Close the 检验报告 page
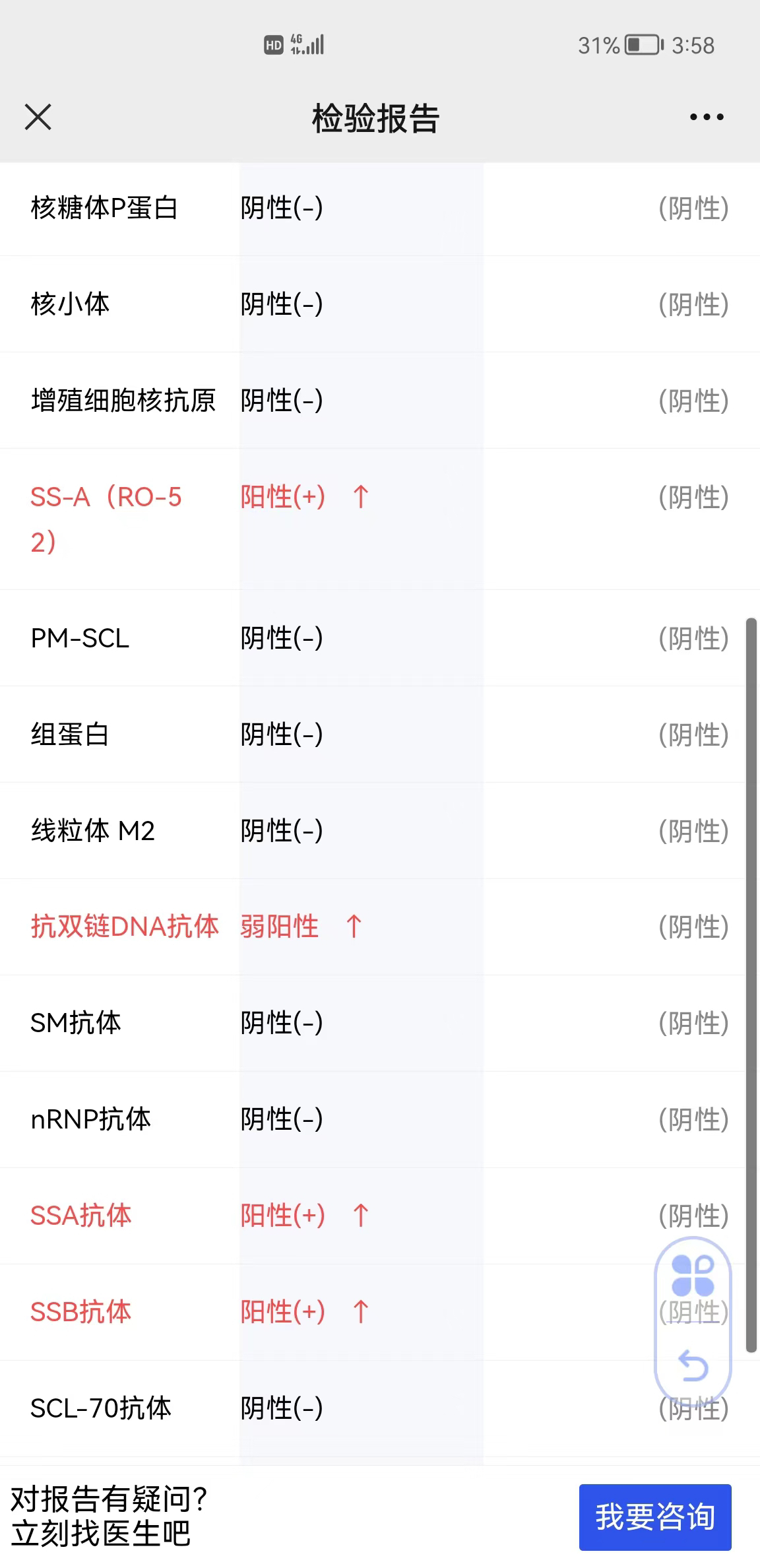This screenshot has width=760, height=1568. tap(38, 117)
